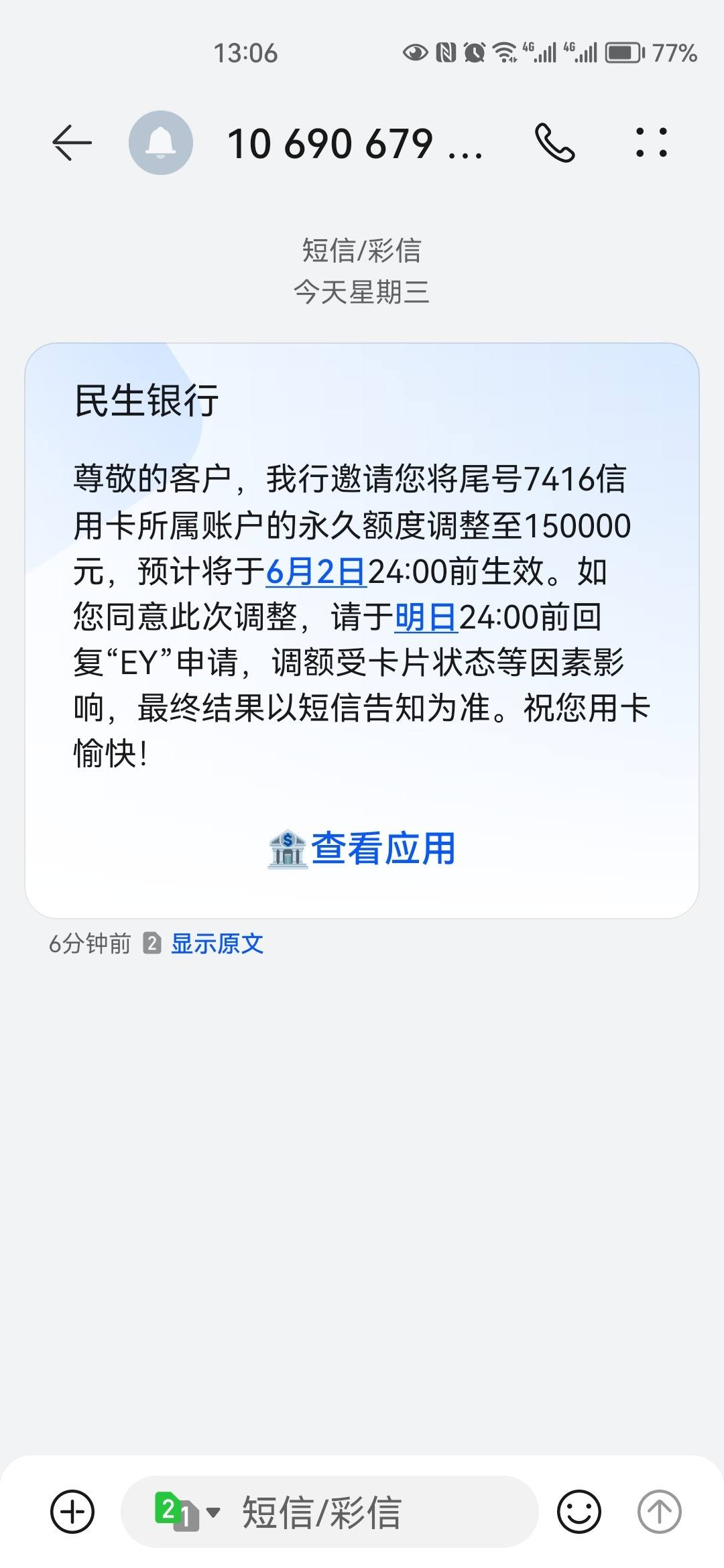Tap the send arrow button
Screen dimensions: 724x1568
[x=660, y=1511]
